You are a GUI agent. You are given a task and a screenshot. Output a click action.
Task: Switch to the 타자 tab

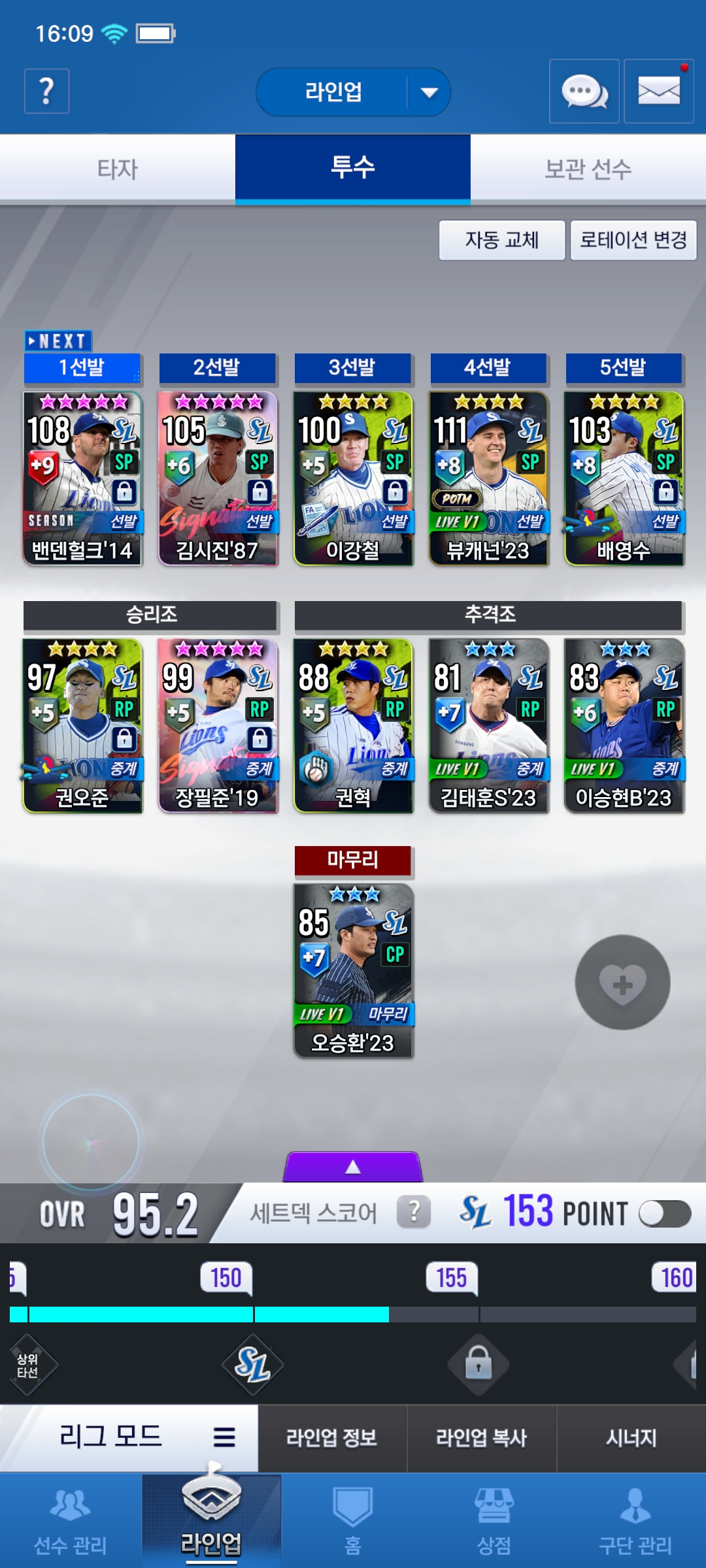pos(118,169)
